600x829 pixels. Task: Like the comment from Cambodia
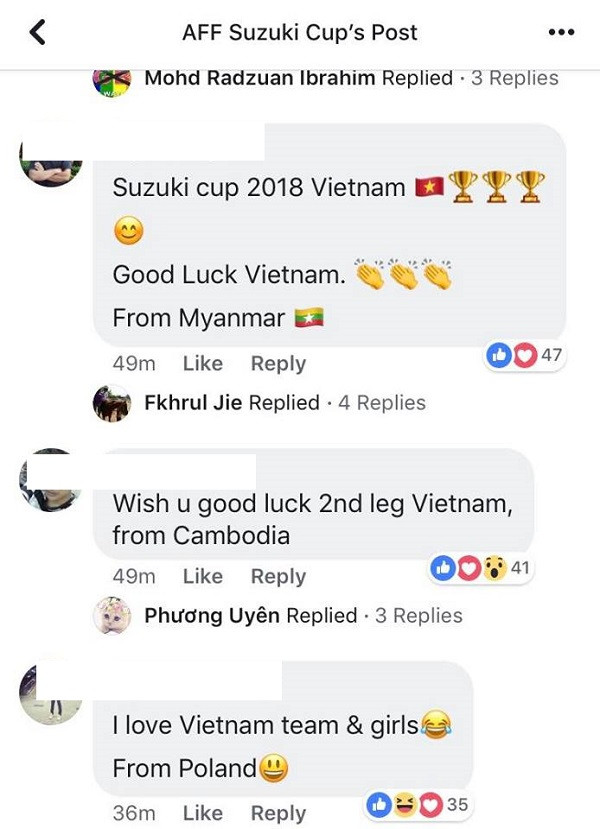(x=202, y=577)
